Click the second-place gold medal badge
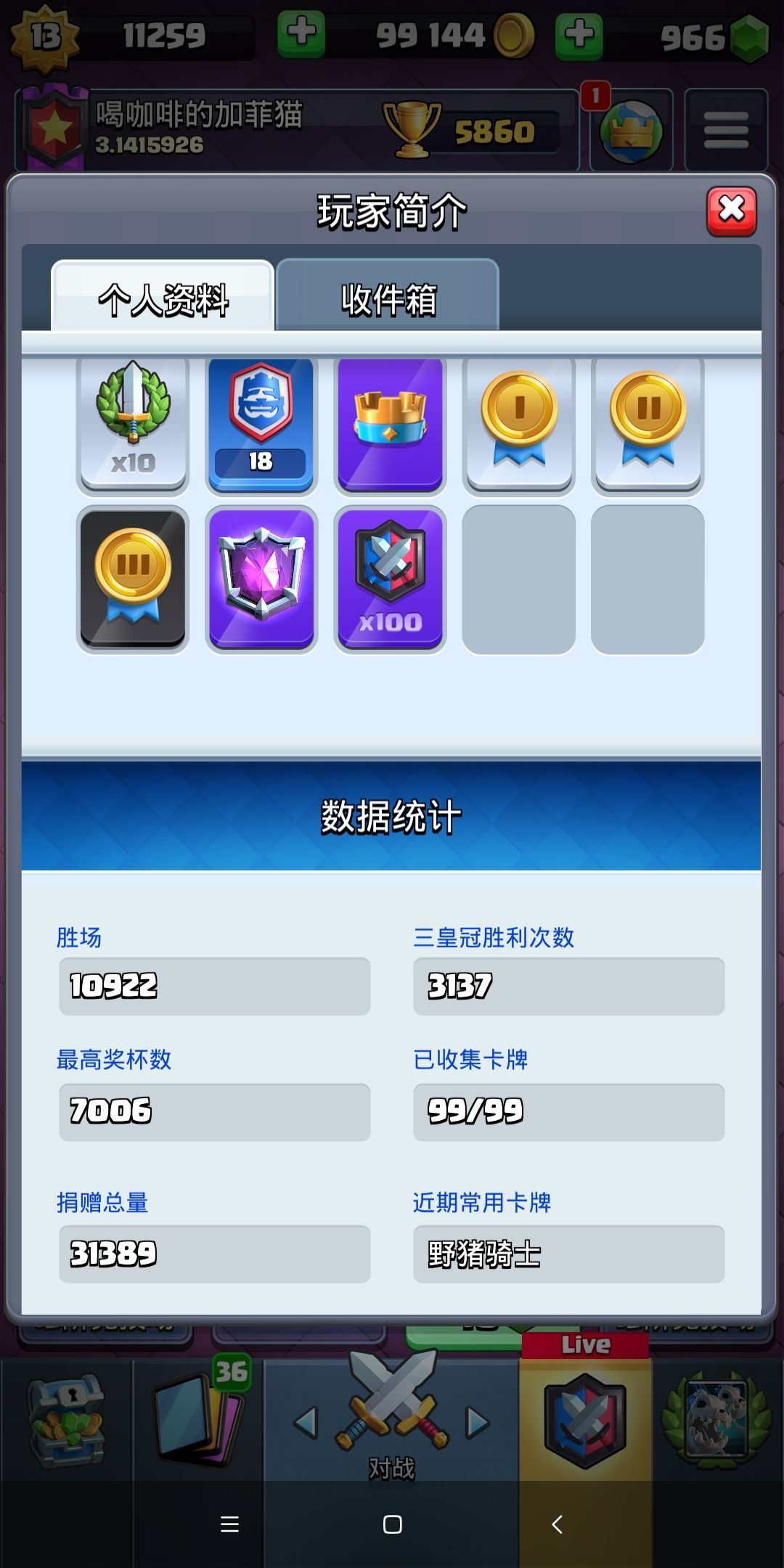The height and width of the screenshot is (1568, 784). click(648, 425)
